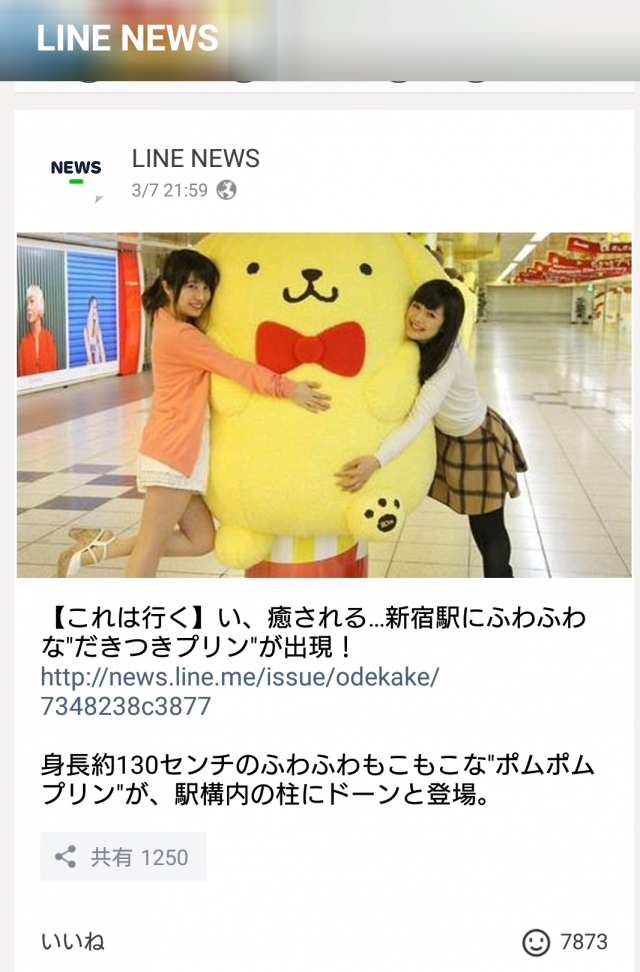Share this post via 共有 button

(123, 857)
